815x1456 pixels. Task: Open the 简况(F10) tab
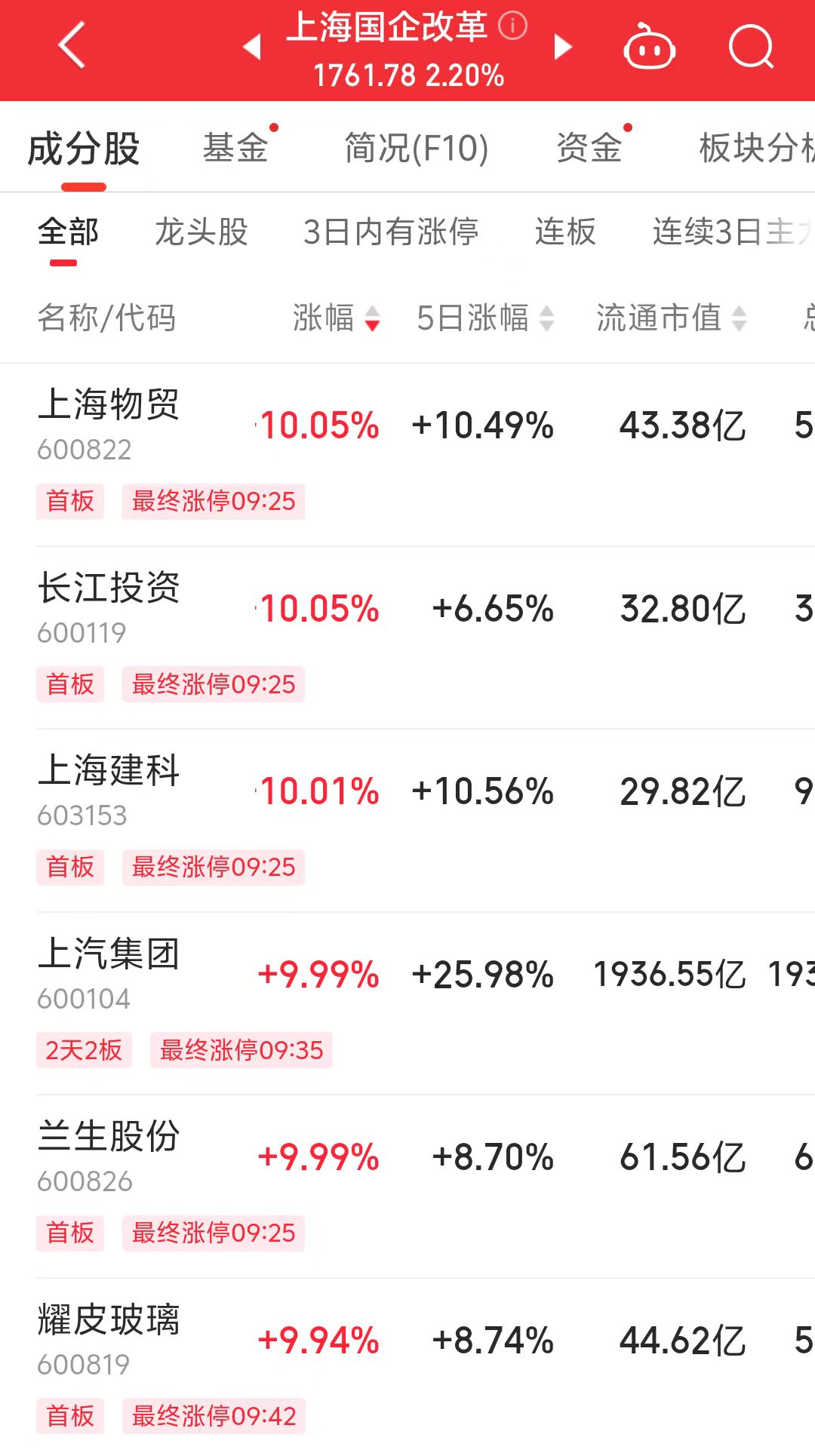[x=417, y=148]
